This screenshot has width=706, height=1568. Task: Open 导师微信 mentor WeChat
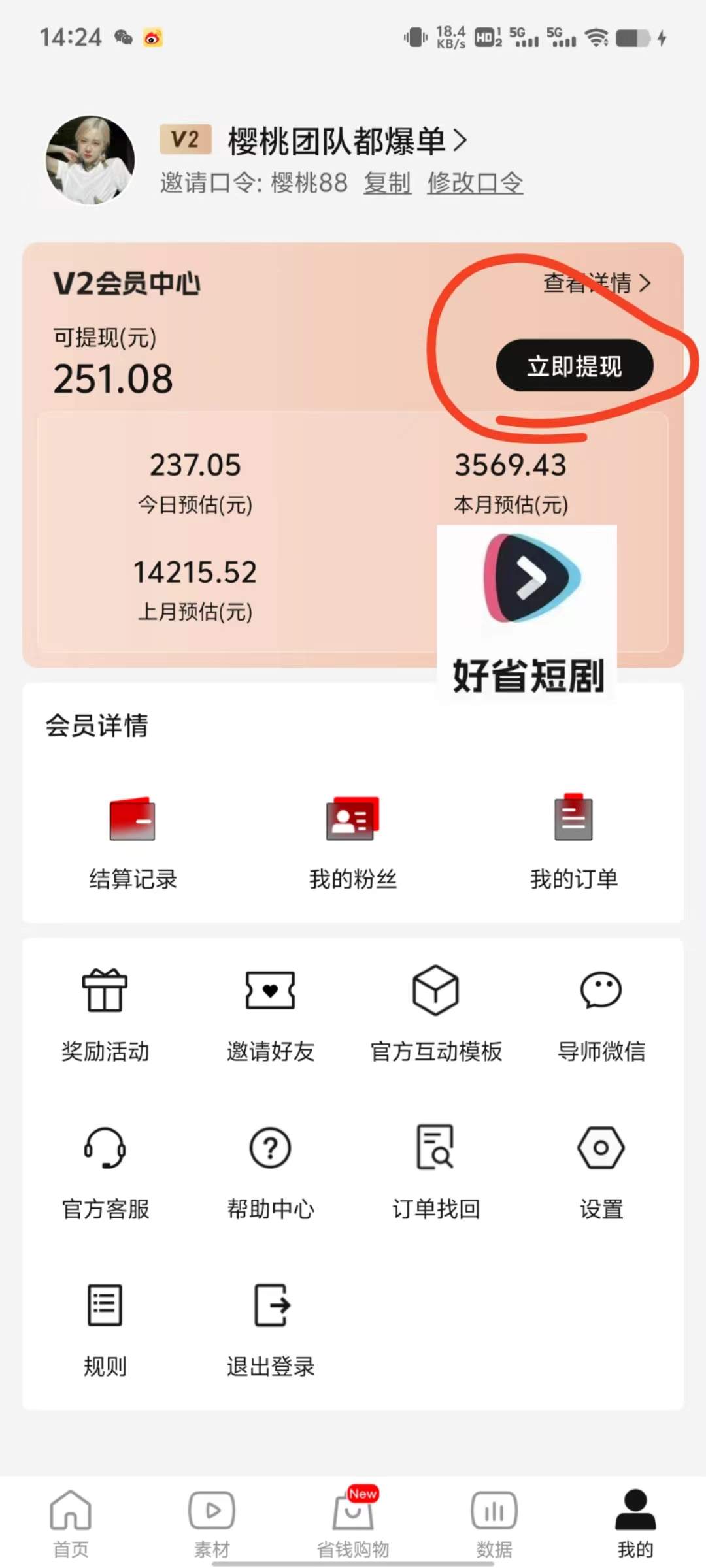coord(601,1014)
